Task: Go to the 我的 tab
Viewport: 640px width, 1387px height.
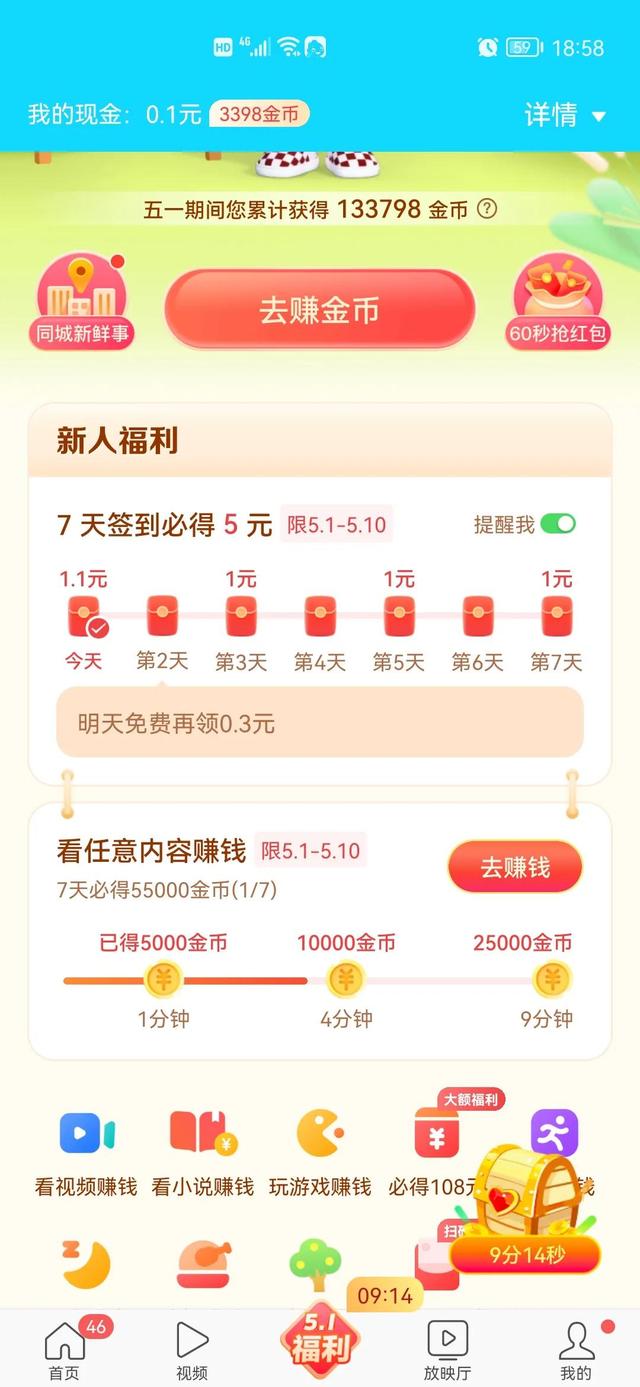Action: point(575,1349)
